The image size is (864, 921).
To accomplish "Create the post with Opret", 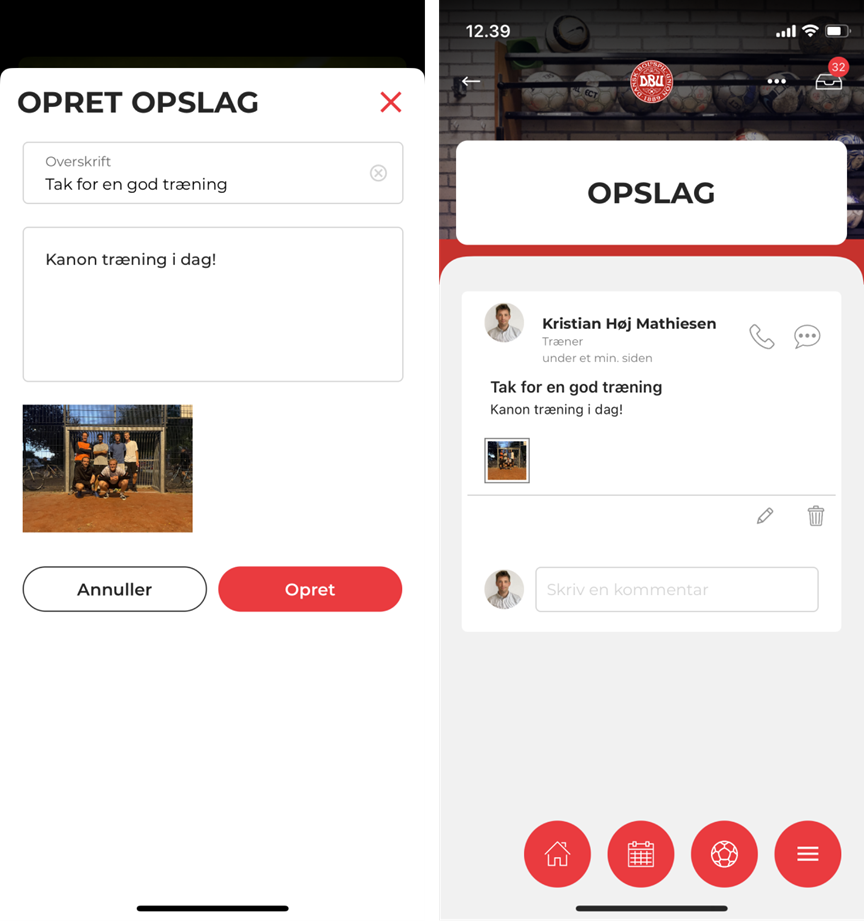I will tap(310, 589).
